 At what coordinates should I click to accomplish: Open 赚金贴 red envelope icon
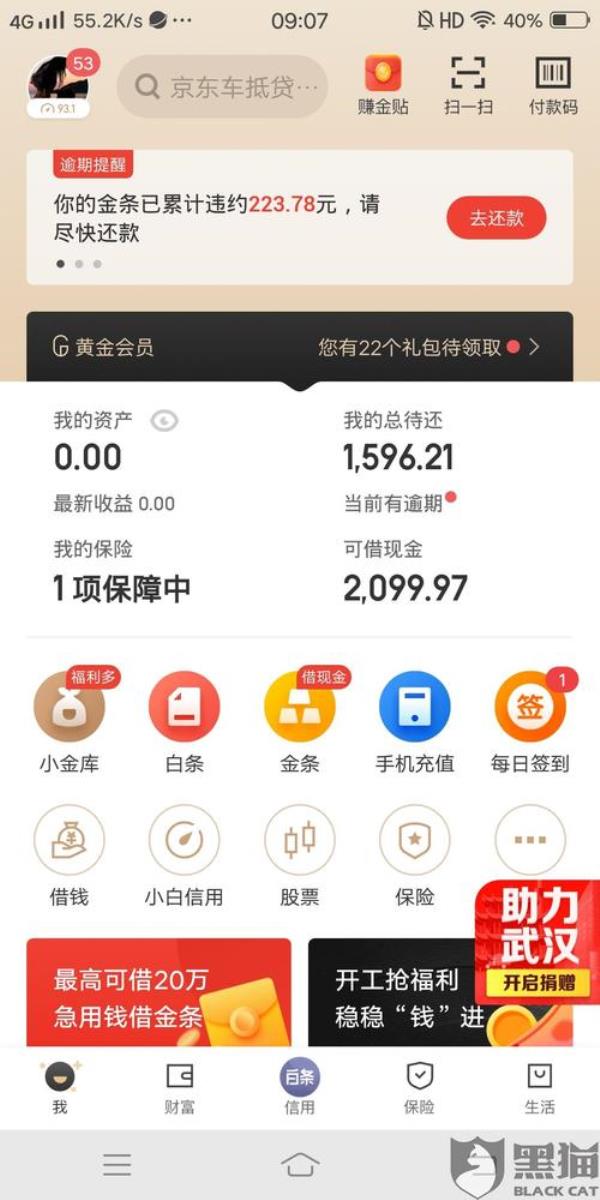tap(383, 85)
